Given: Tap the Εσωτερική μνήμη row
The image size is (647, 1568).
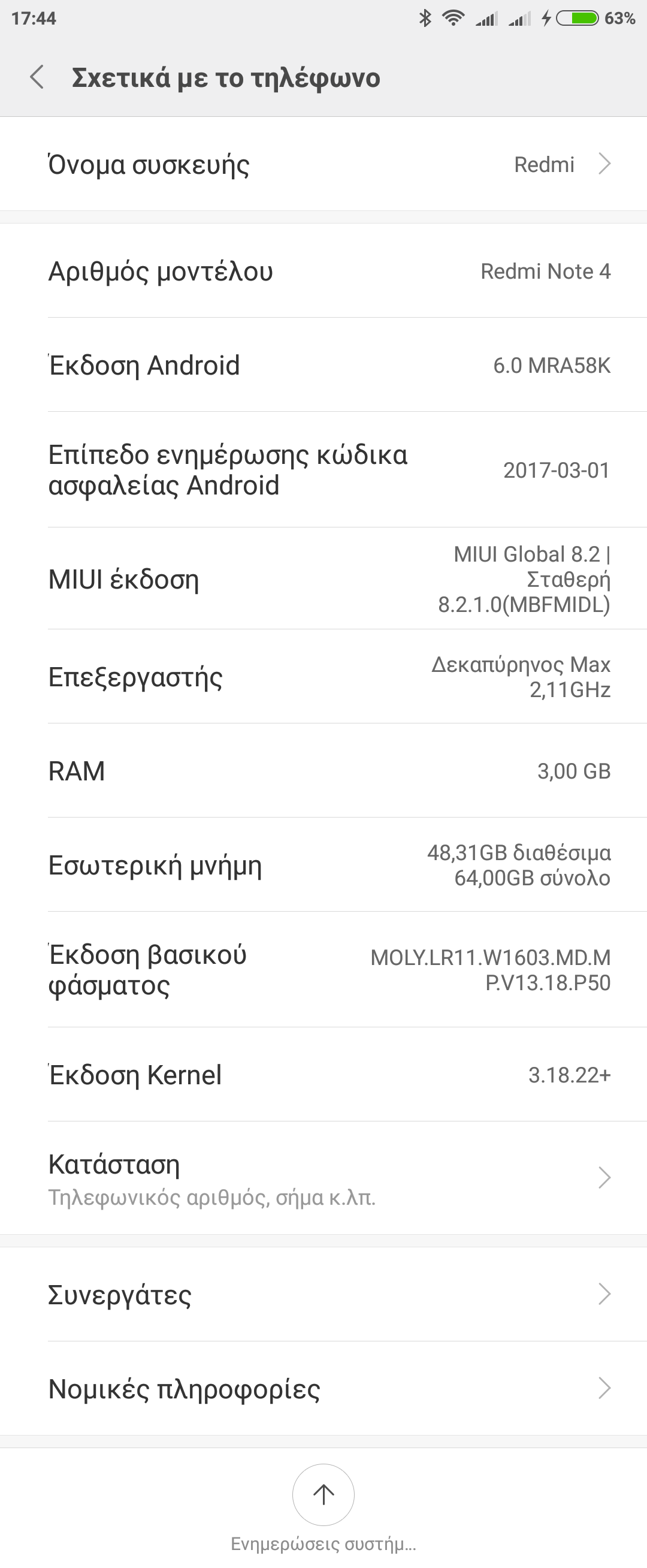Looking at the screenshot, I should click(323, 865).
